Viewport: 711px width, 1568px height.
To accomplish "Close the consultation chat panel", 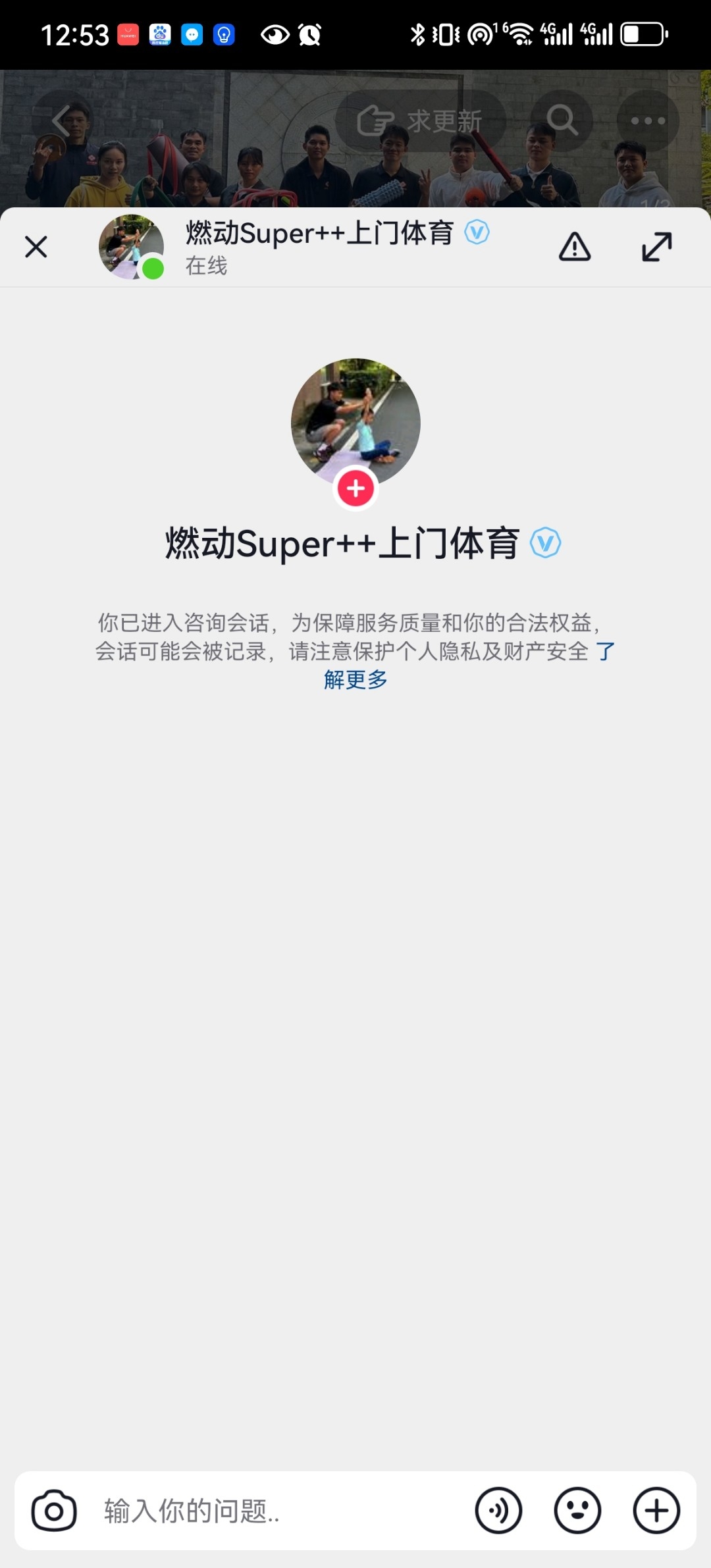I will click(x=36, y=248).
